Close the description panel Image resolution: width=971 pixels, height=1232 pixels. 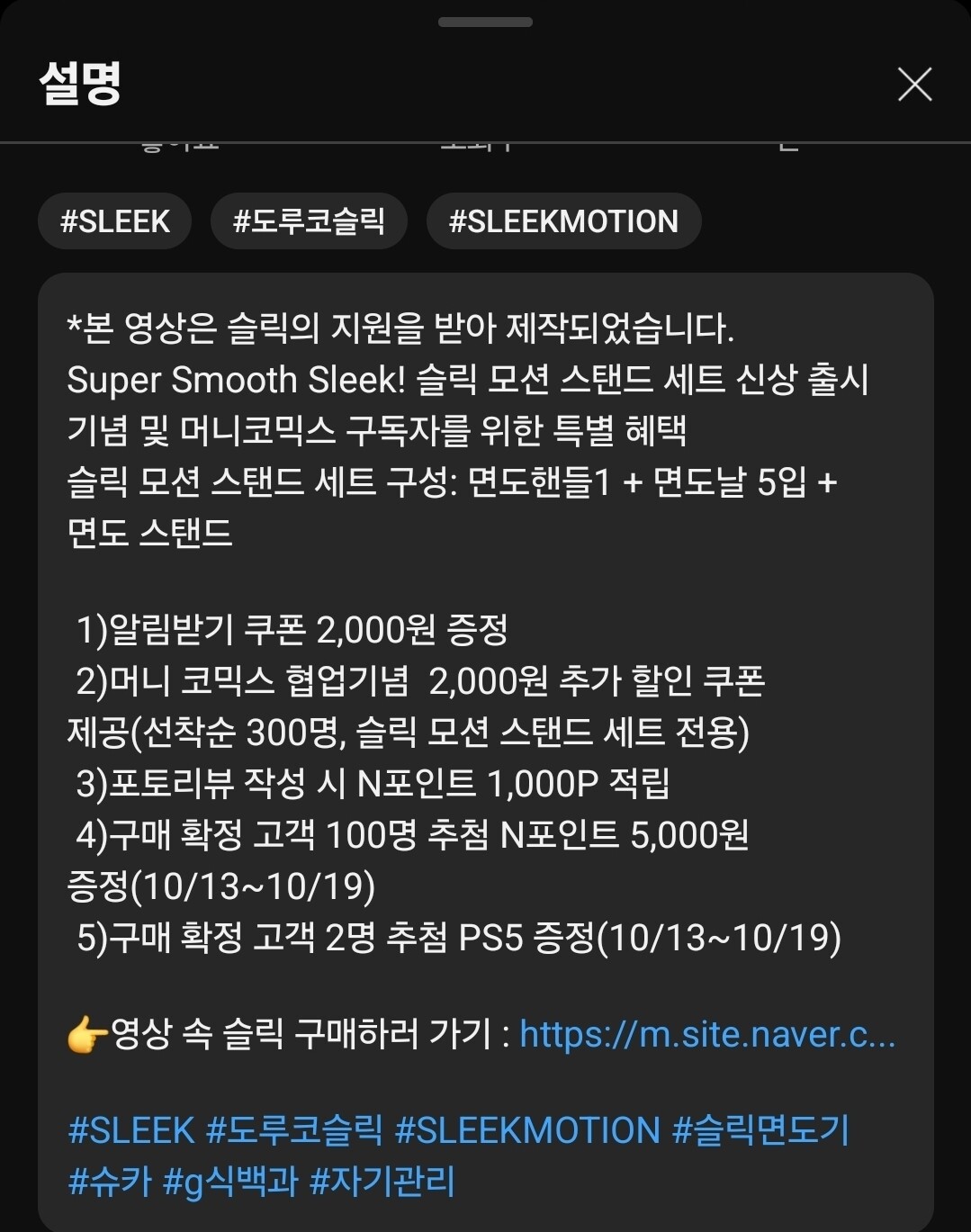(x=914, y=85)
